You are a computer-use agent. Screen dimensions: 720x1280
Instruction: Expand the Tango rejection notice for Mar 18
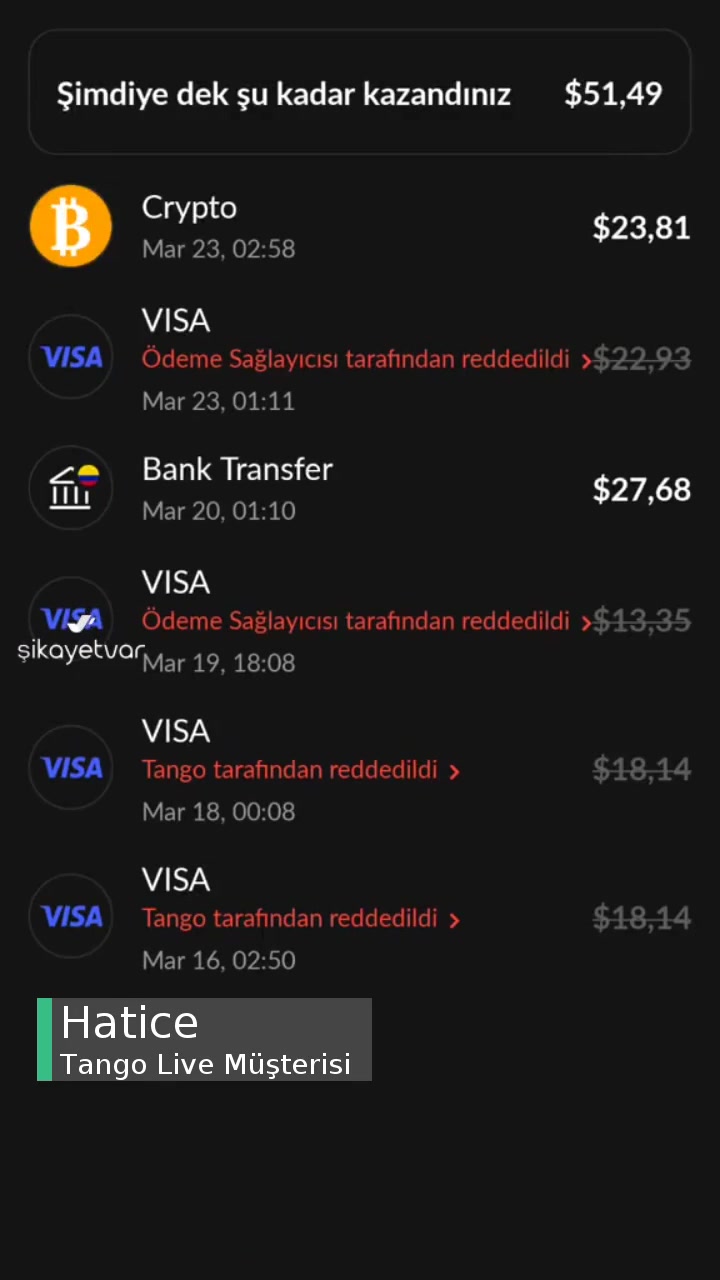455,771
